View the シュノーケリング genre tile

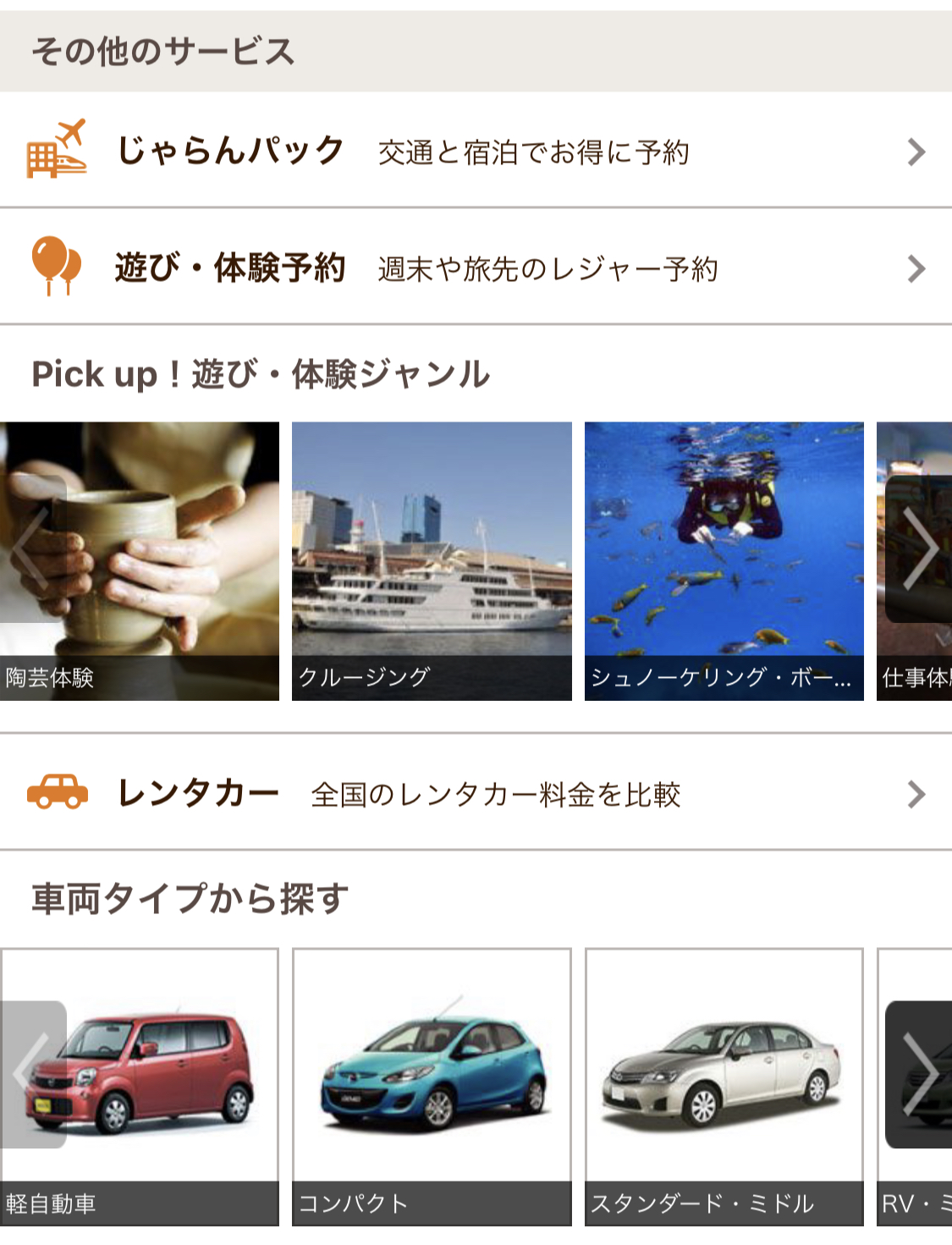(x=724, y=560)
